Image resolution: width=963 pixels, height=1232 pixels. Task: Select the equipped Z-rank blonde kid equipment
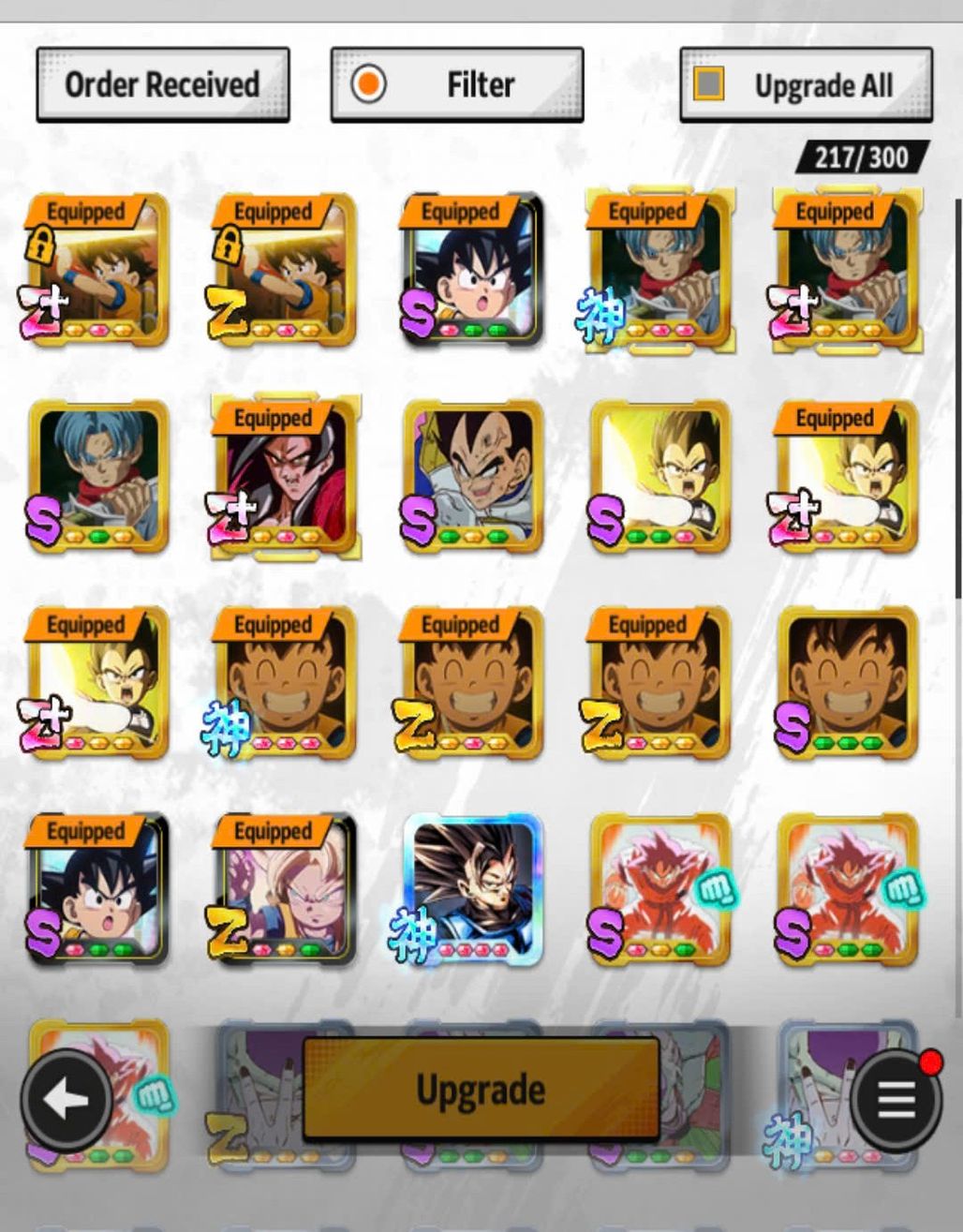pos(286,888)
